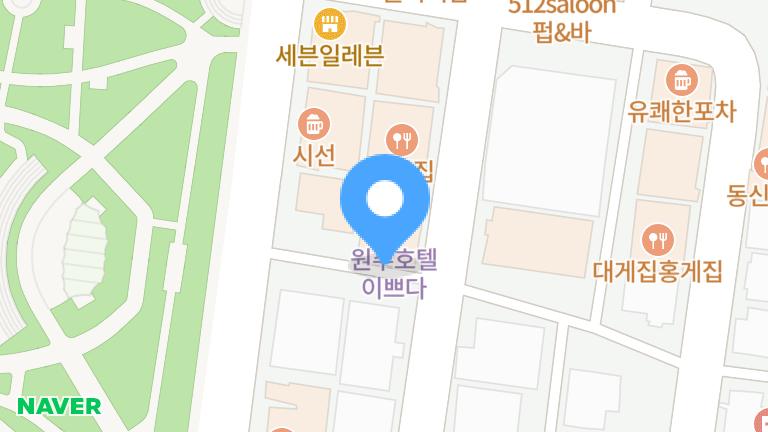Tap the blue location pin marker

(x=385, y=201)
